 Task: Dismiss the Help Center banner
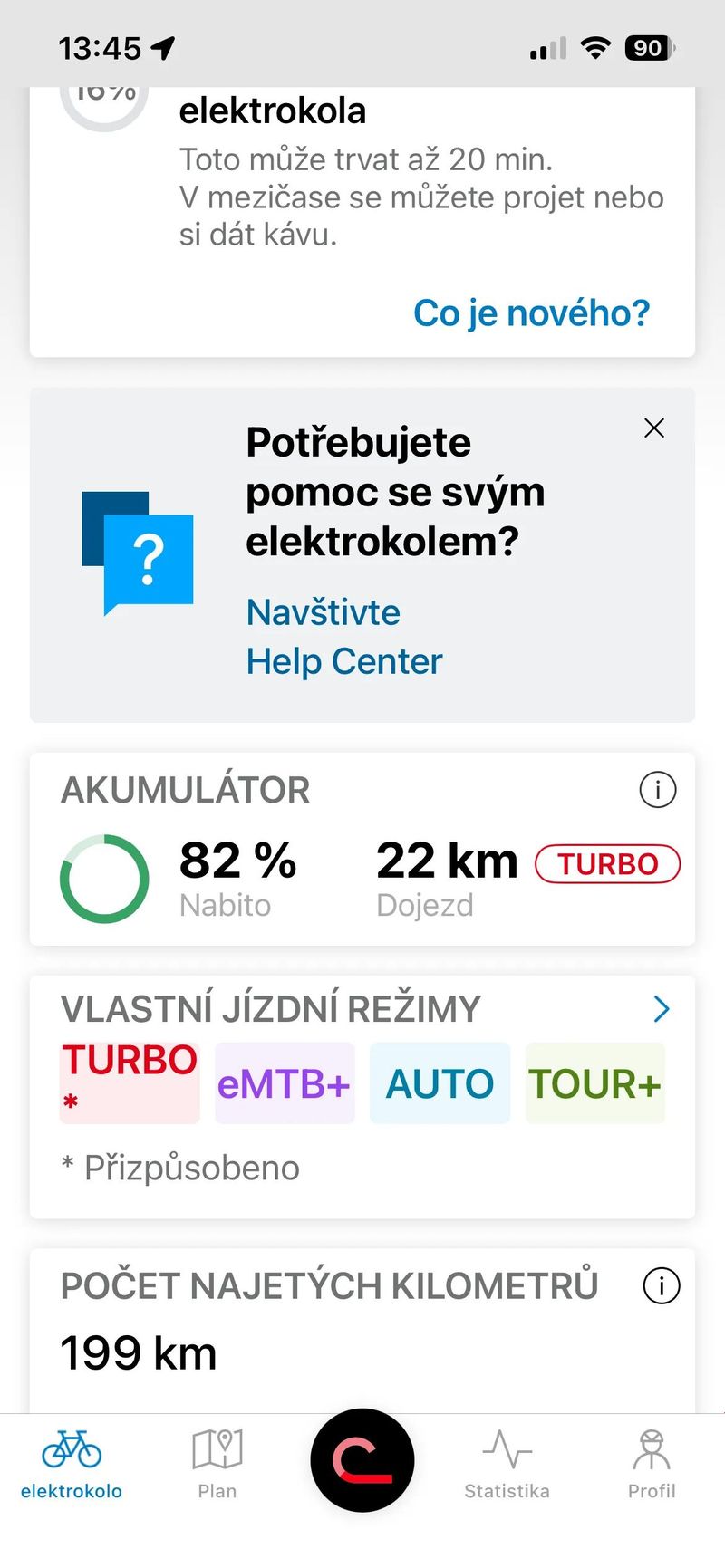click(654, 428)
